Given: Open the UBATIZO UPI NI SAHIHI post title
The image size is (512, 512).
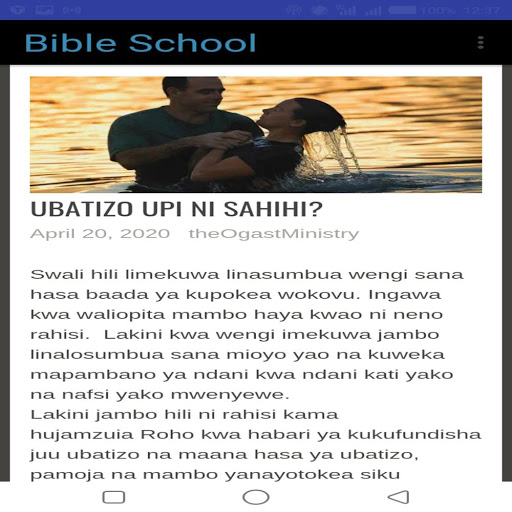Looking at the screenshot, I should (x=177, y=209).
